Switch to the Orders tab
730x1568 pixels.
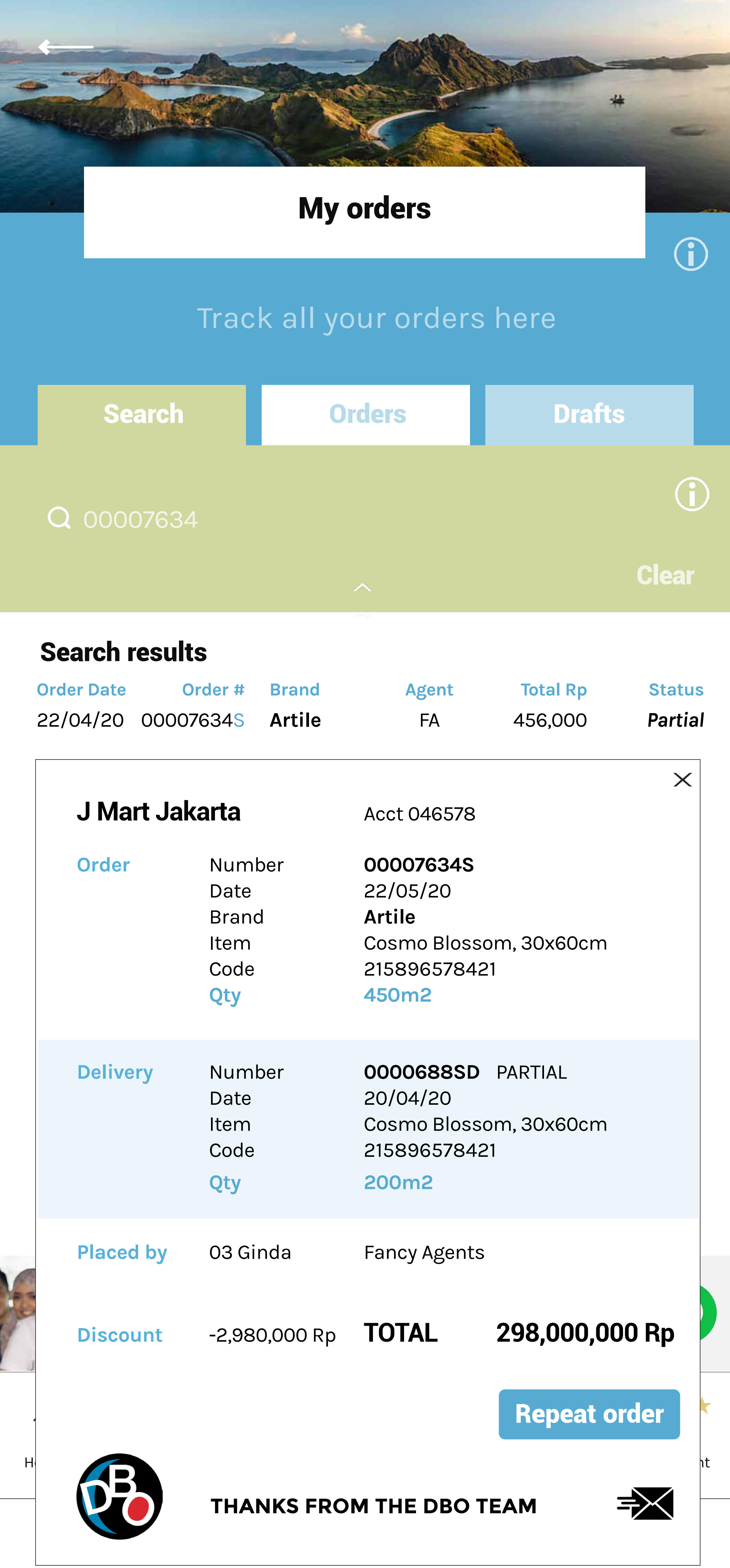click(365, 415)
